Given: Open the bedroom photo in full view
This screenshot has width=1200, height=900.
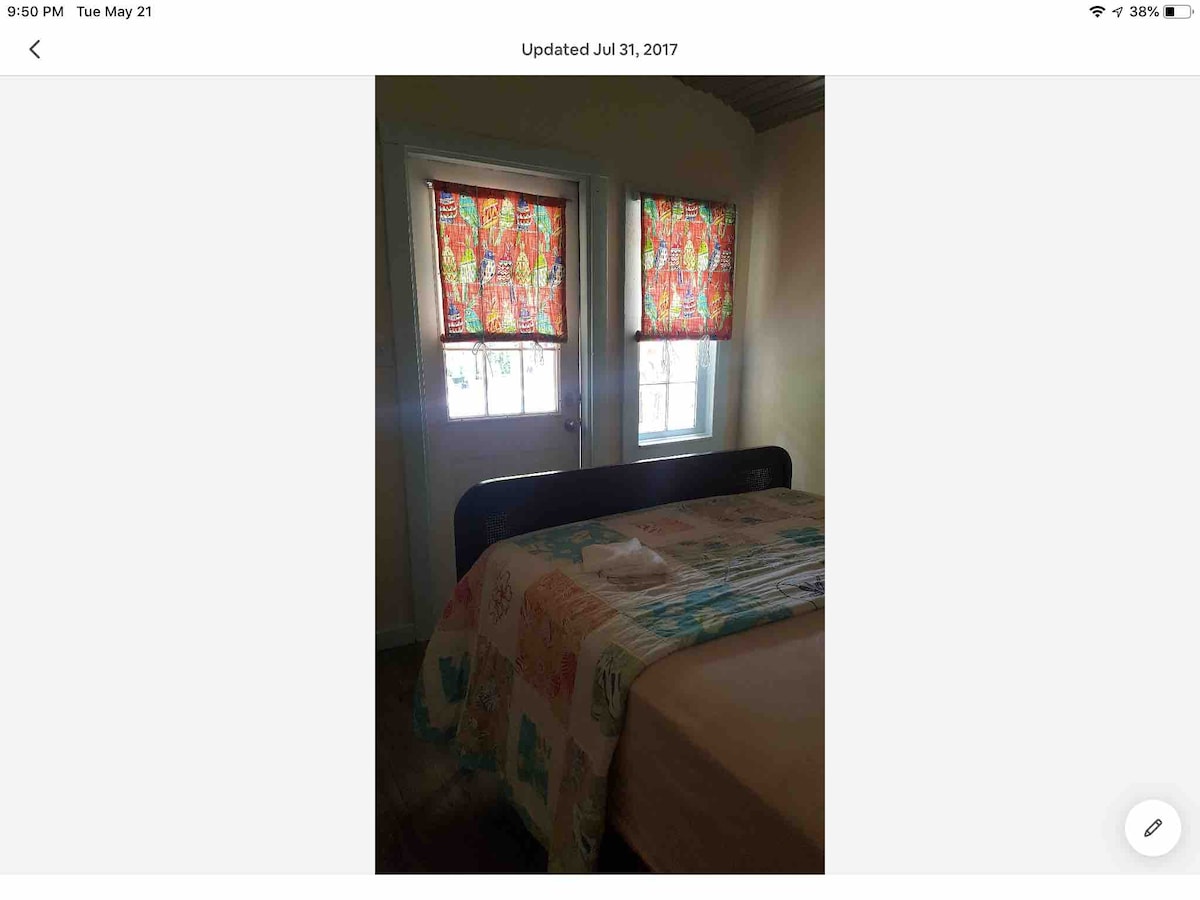Looking at the screenshot, I should coord(600,475).
